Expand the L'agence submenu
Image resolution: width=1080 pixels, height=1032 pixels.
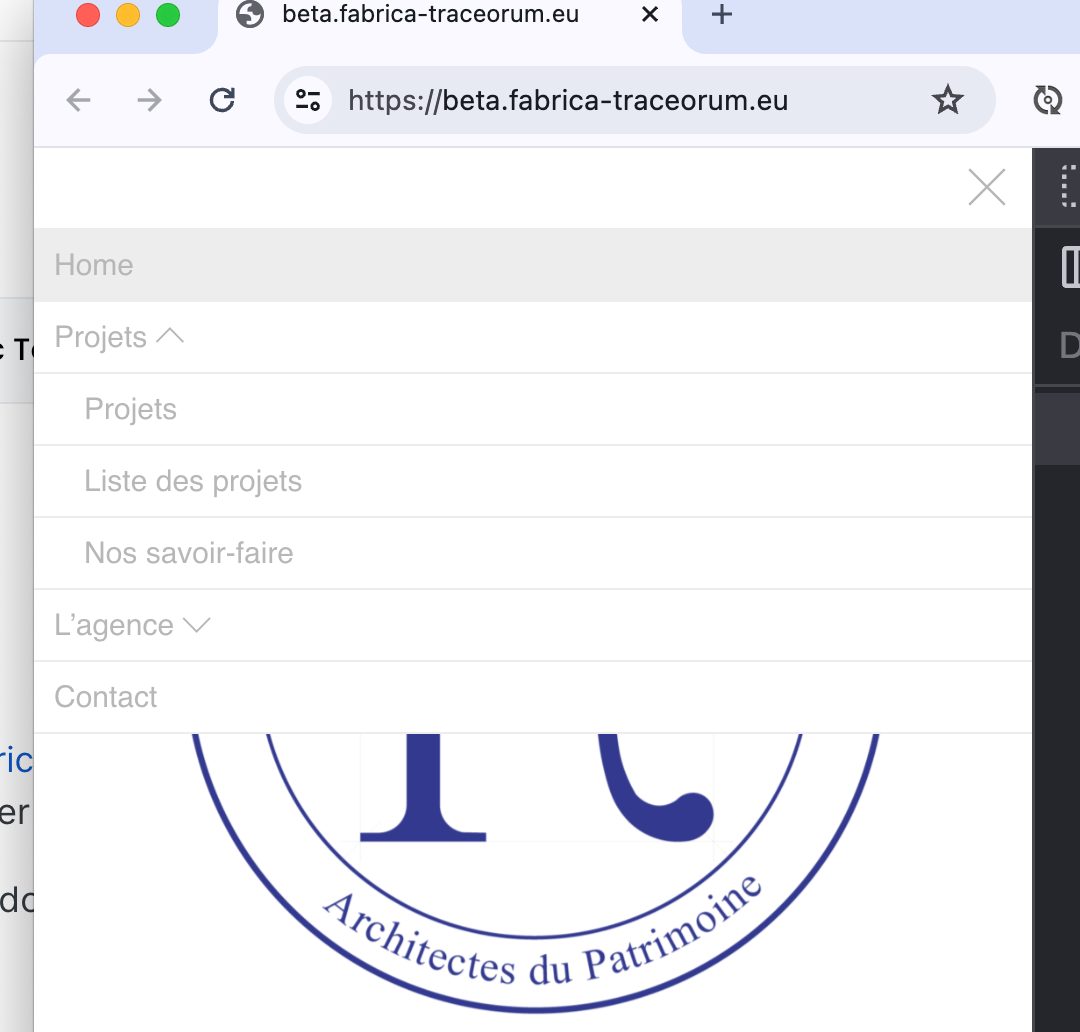(197, 625)
